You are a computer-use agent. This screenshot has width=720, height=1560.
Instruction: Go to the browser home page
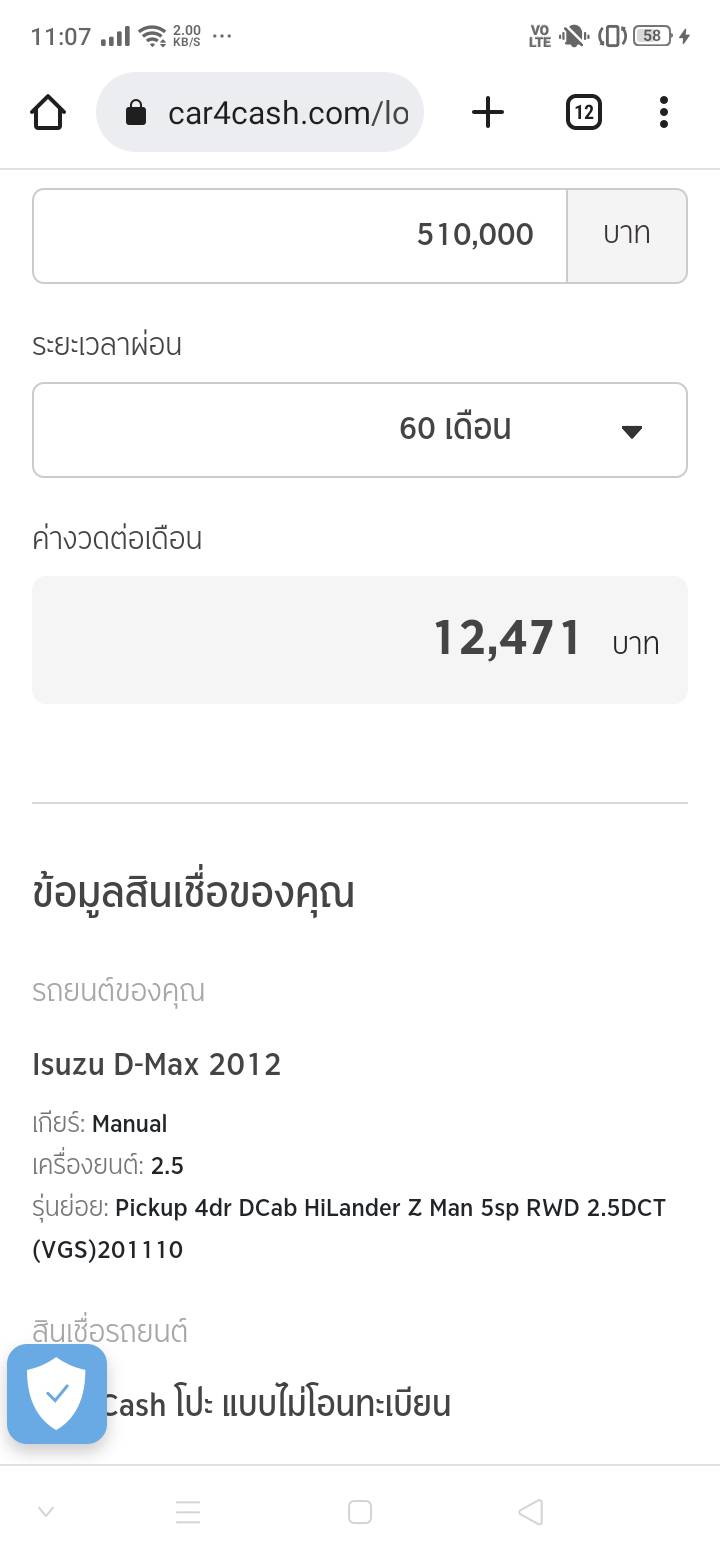point(48,113)
